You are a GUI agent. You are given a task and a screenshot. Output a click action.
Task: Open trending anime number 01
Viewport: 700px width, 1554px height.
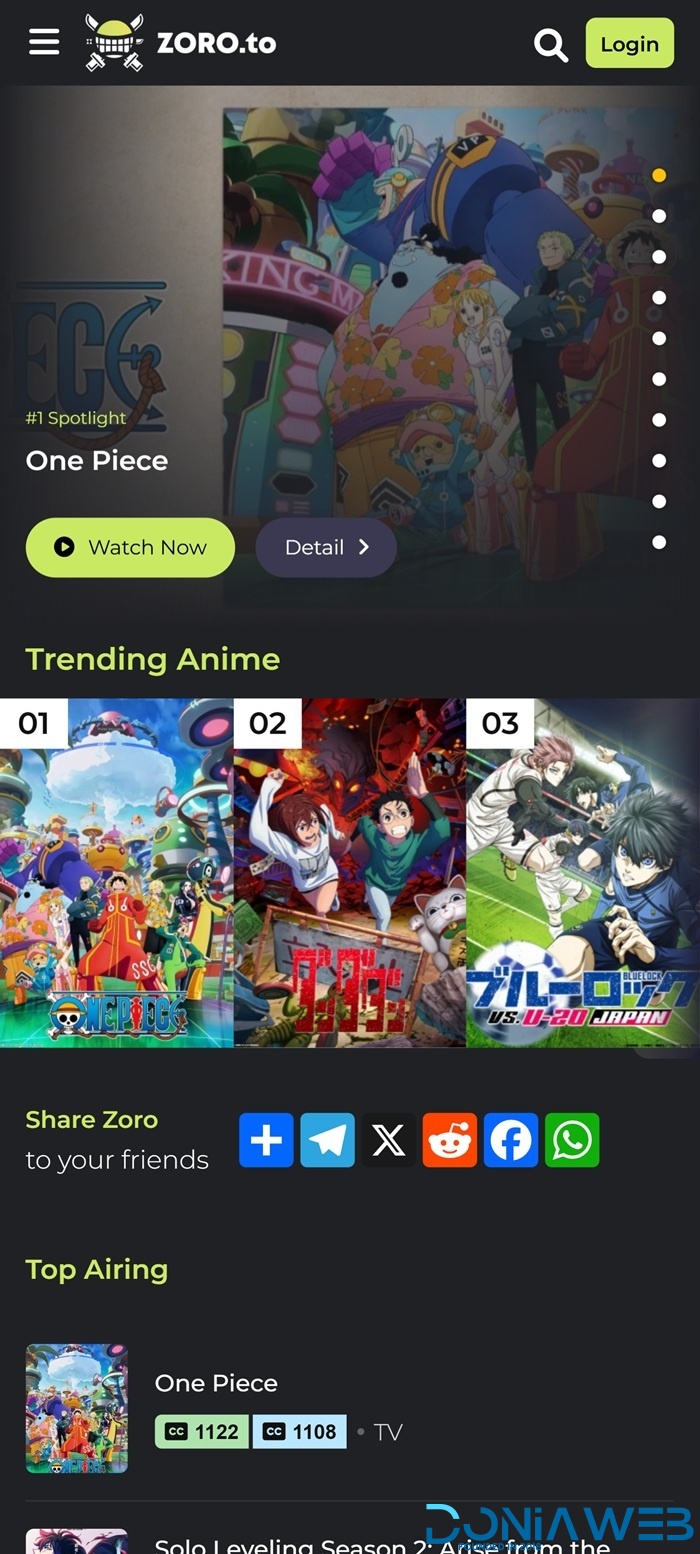(x=116, y=873)
